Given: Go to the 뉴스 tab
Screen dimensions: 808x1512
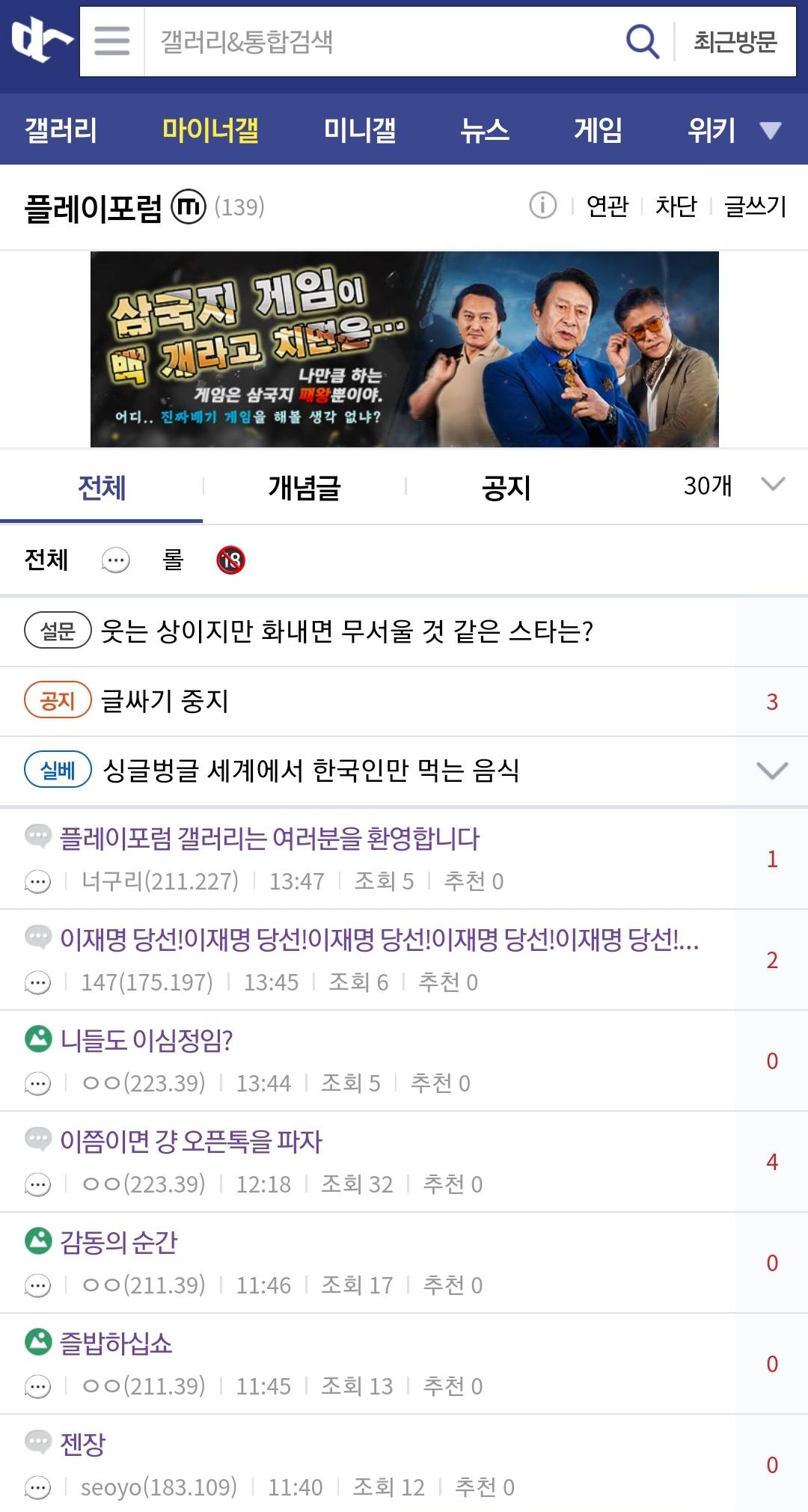Looking at the screenshot, I should click(x=485, y=130).
